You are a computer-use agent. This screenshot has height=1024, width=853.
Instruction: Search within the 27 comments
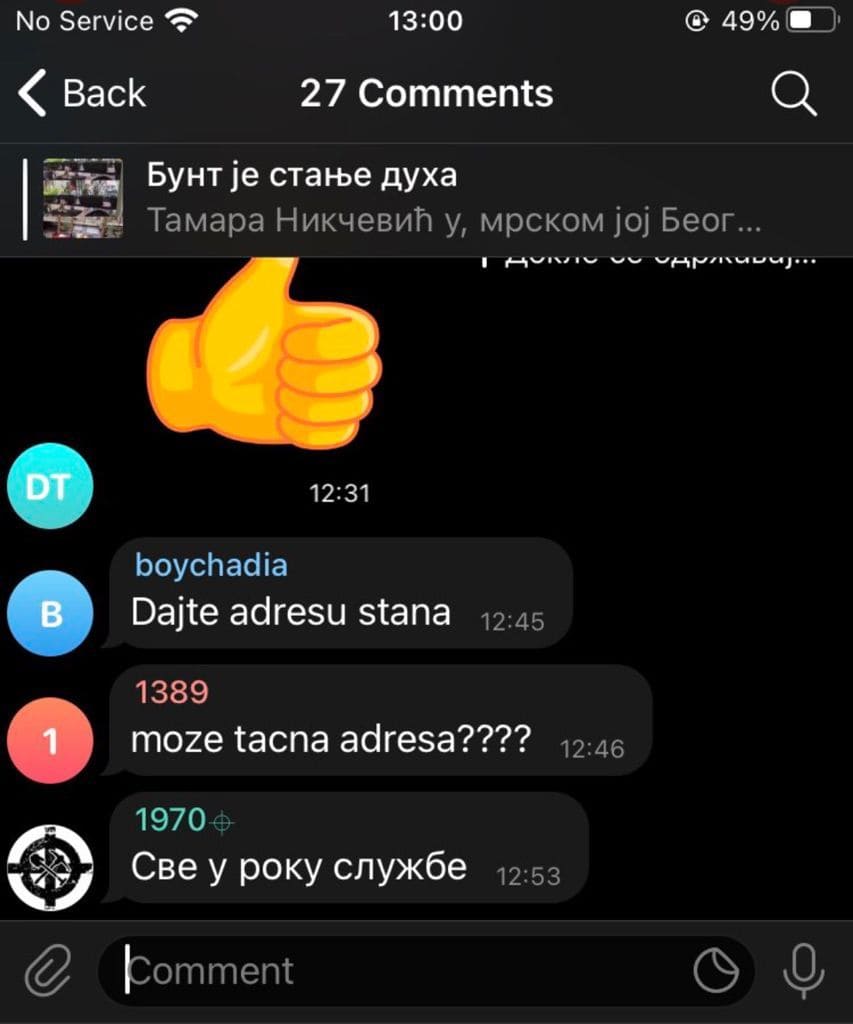(x=794, y=94)
